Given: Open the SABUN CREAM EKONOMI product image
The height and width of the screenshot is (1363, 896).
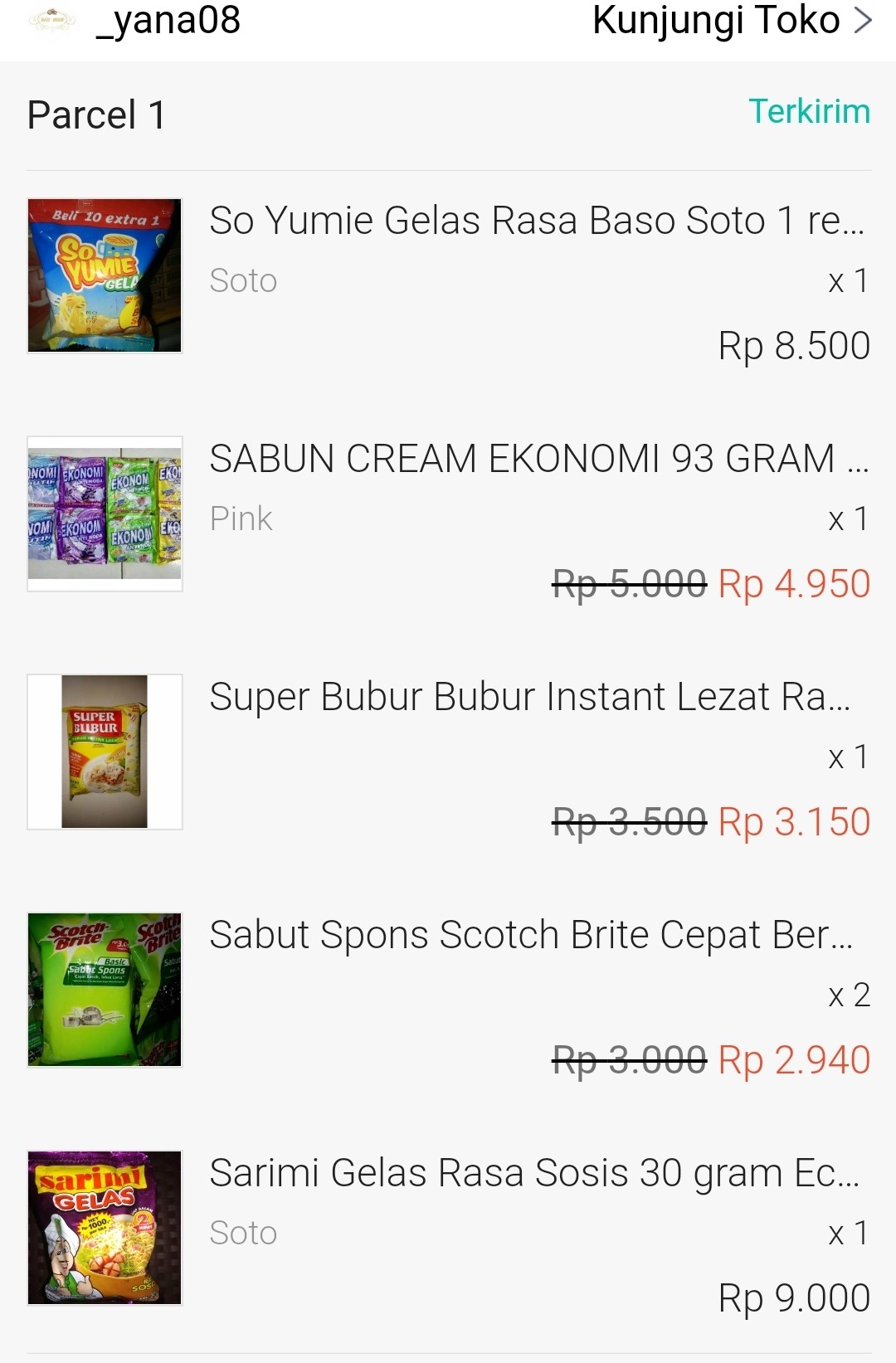Looking at the screenshot, I should (x=103, y=512).
